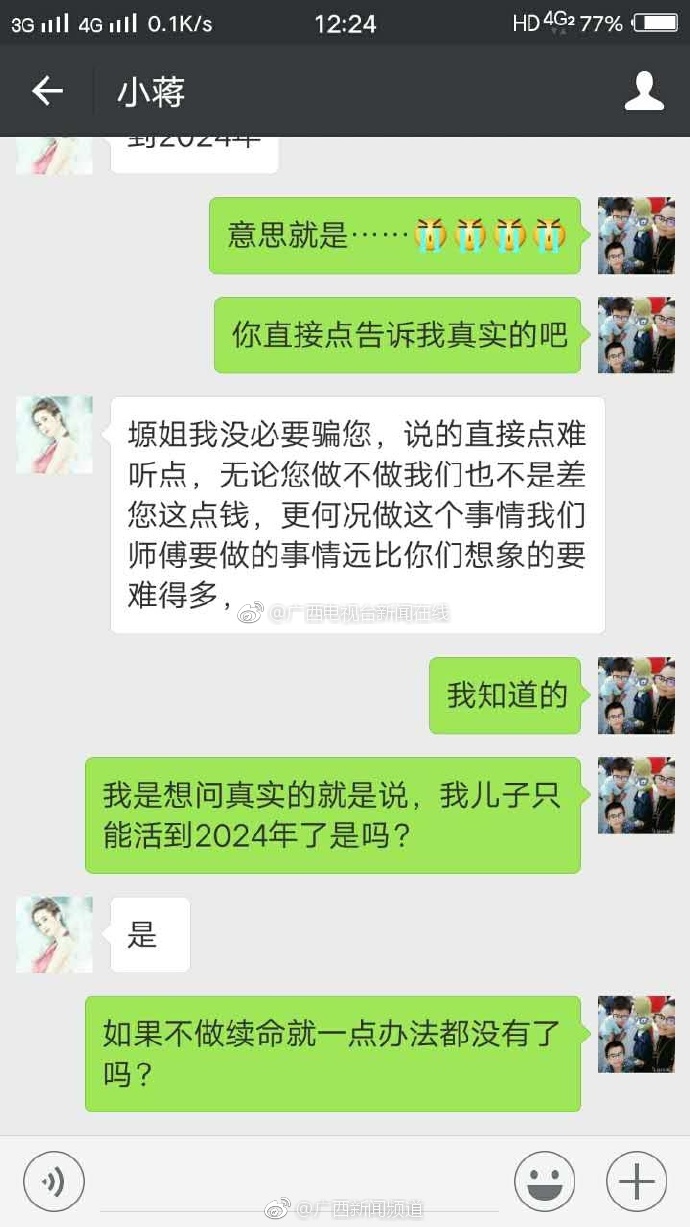Screen dimensions: 690x1227
Task: Switch to voice message input
Action: click(53, 1182)
